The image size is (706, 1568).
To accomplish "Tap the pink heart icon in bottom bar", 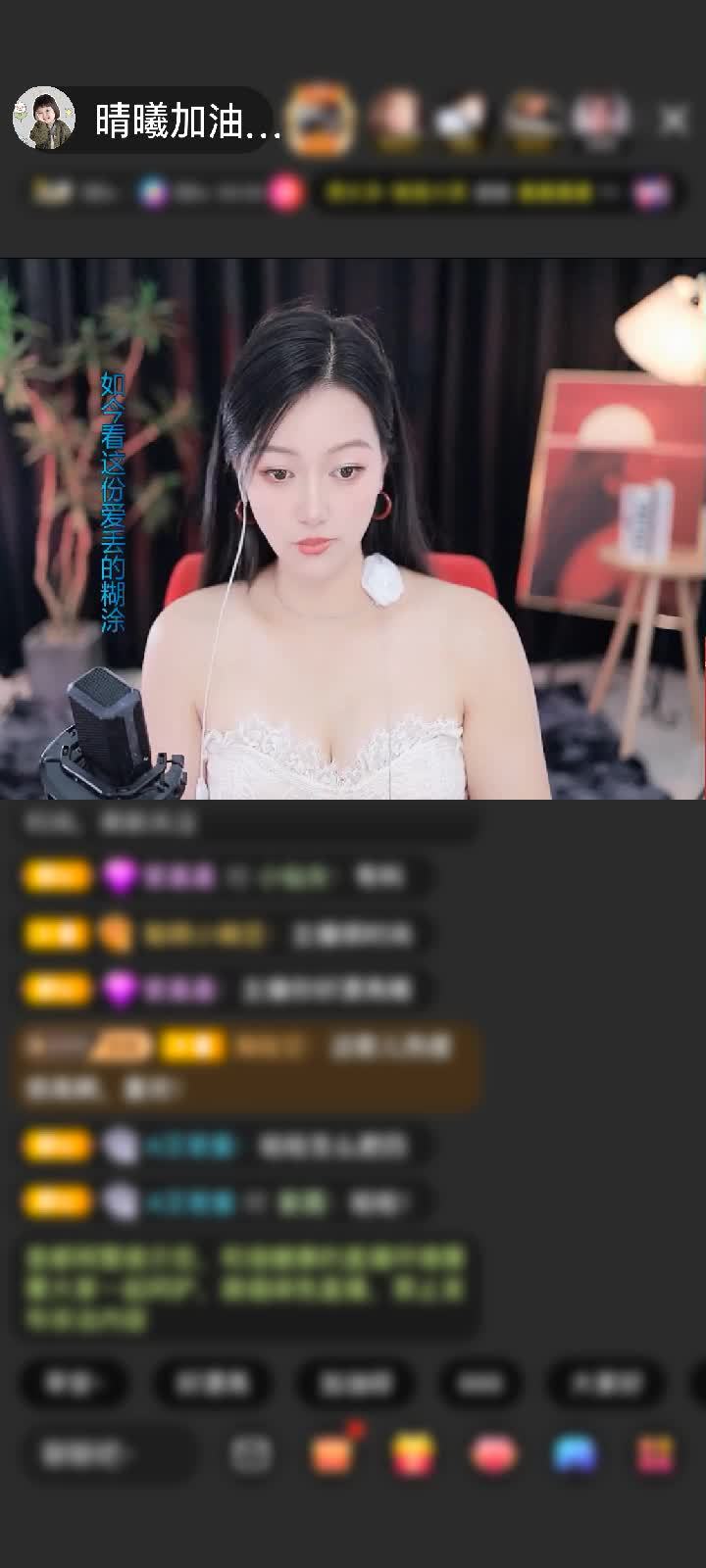I will 493,1453.
